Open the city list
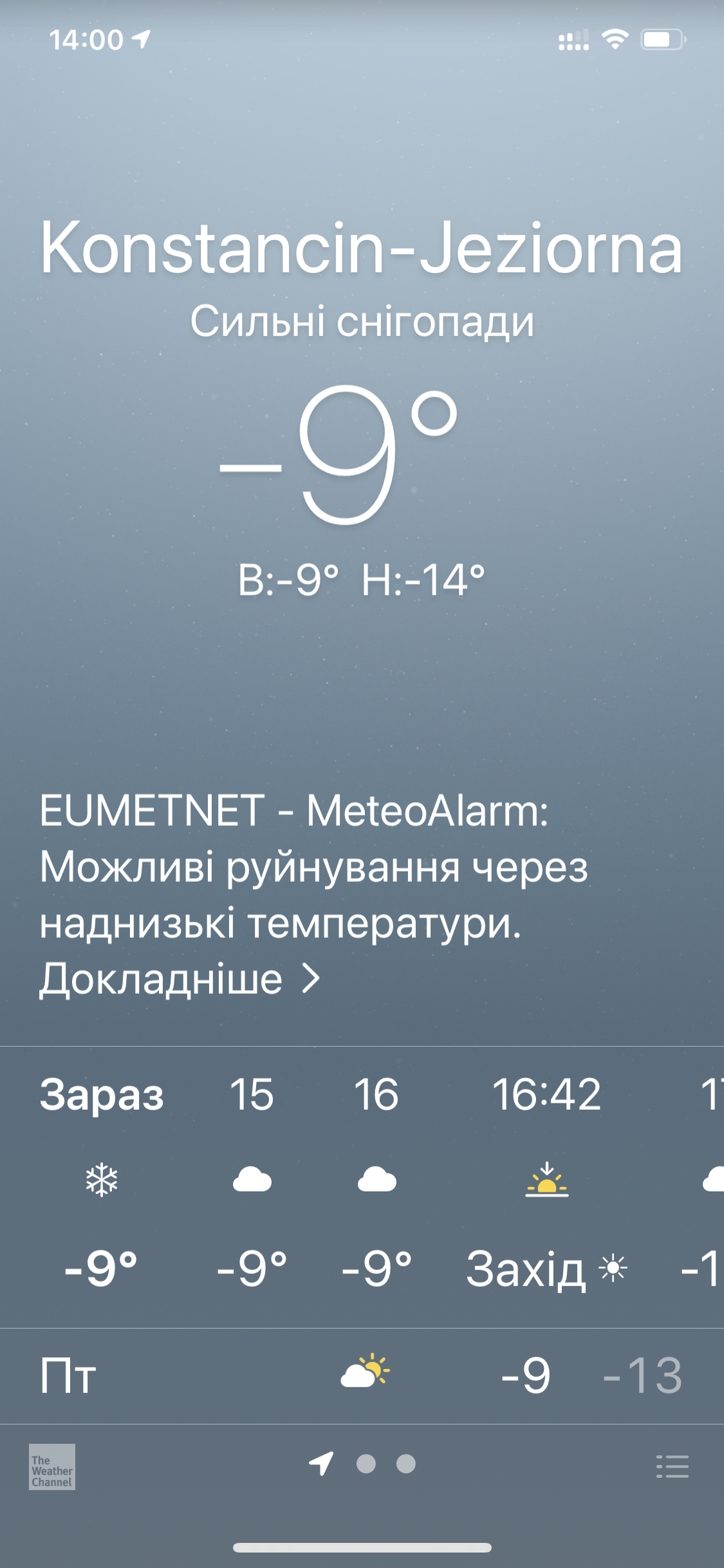 click(673, 1466)
